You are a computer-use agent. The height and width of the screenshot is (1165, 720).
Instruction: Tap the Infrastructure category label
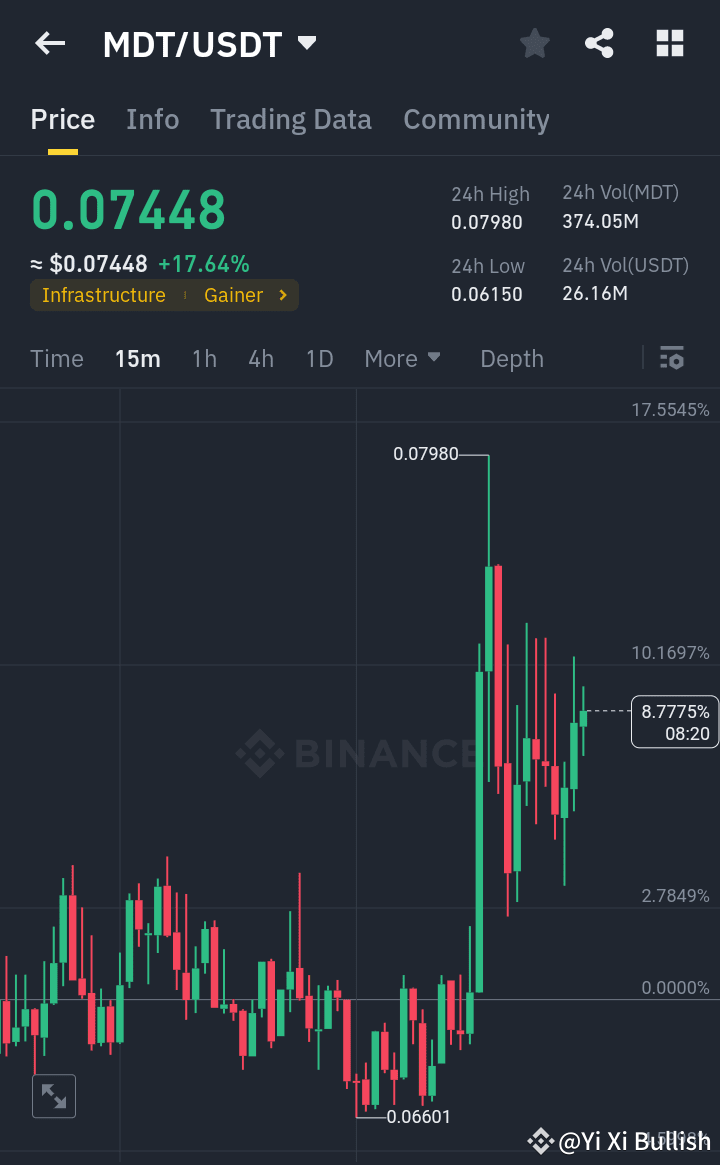point(104,295)
